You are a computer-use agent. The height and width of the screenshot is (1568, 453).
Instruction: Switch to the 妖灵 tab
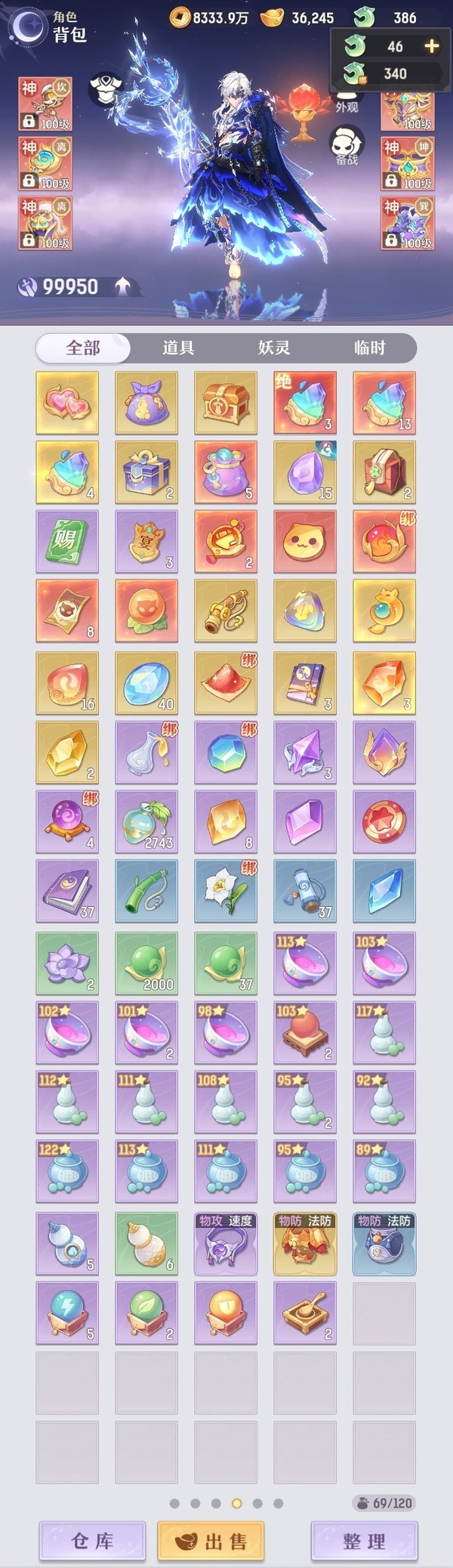pos(273,348)
